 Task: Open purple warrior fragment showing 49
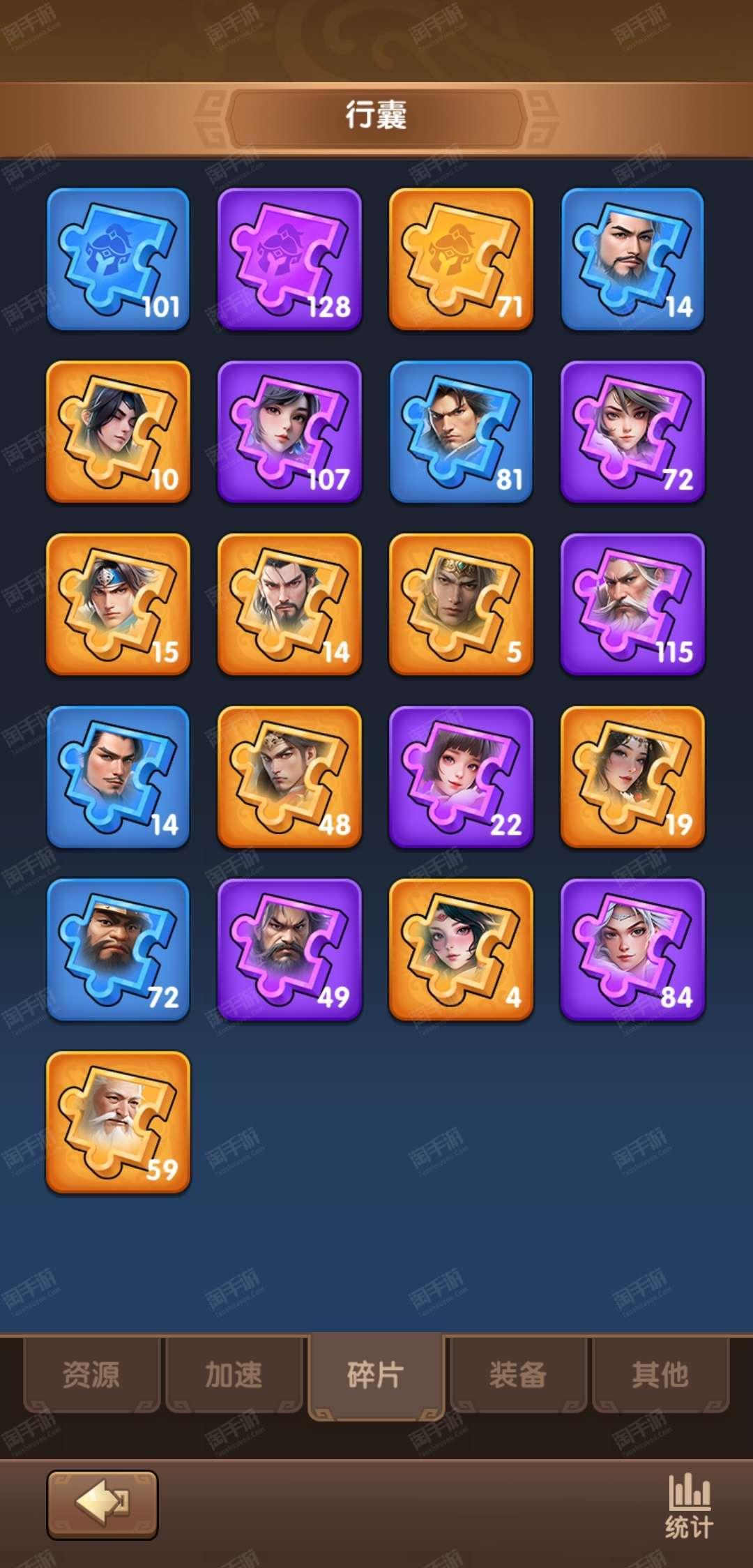(289, 950)
